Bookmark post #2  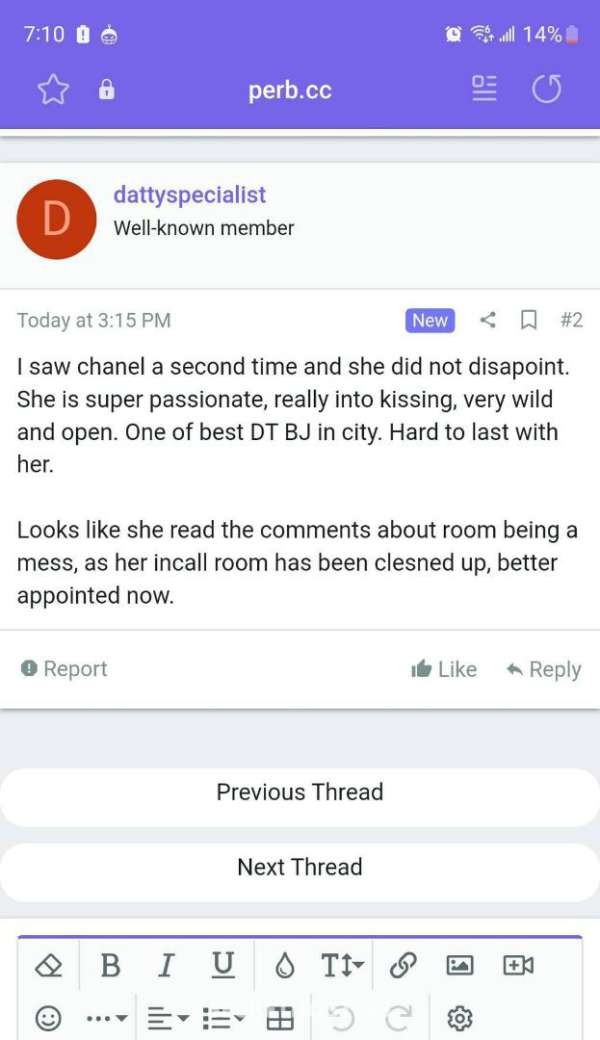click(x=528, y=320)
